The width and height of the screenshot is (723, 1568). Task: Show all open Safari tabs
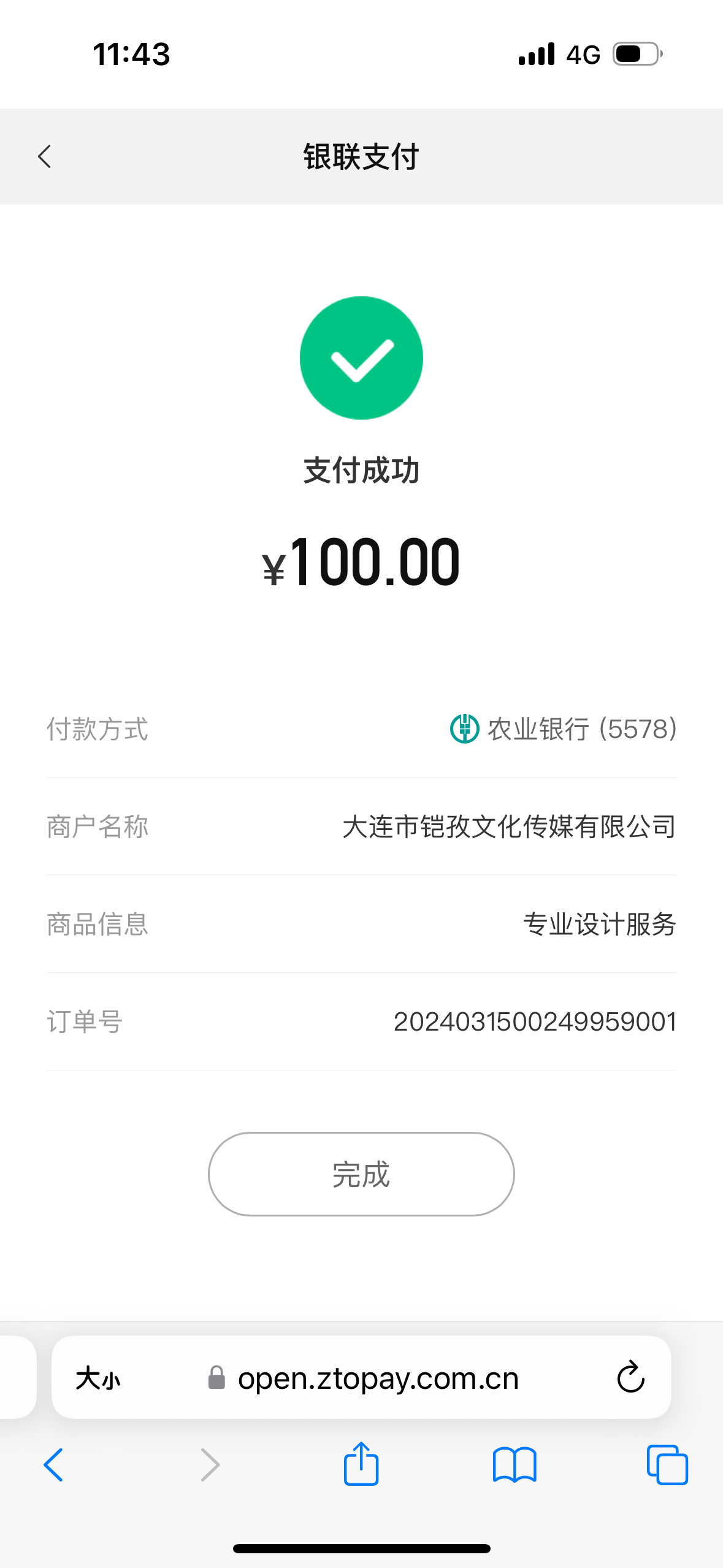[667, 1465]
